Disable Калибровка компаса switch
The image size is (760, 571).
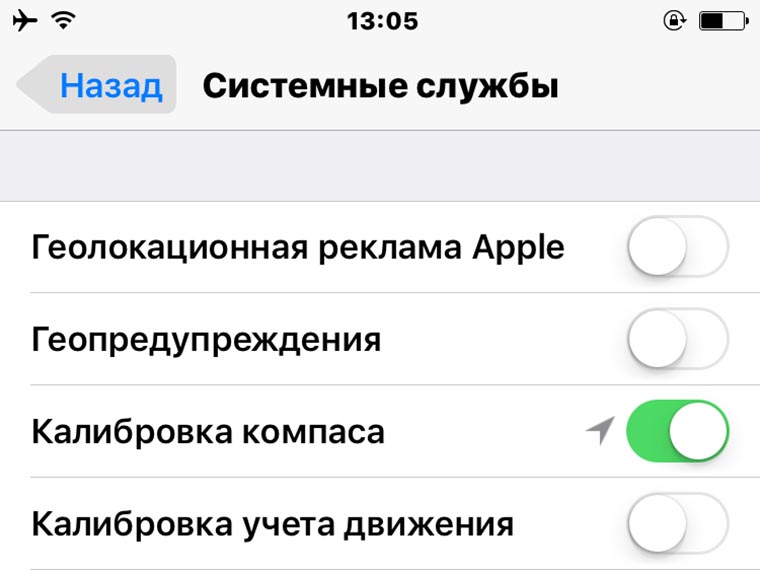(x=677, y=431)
